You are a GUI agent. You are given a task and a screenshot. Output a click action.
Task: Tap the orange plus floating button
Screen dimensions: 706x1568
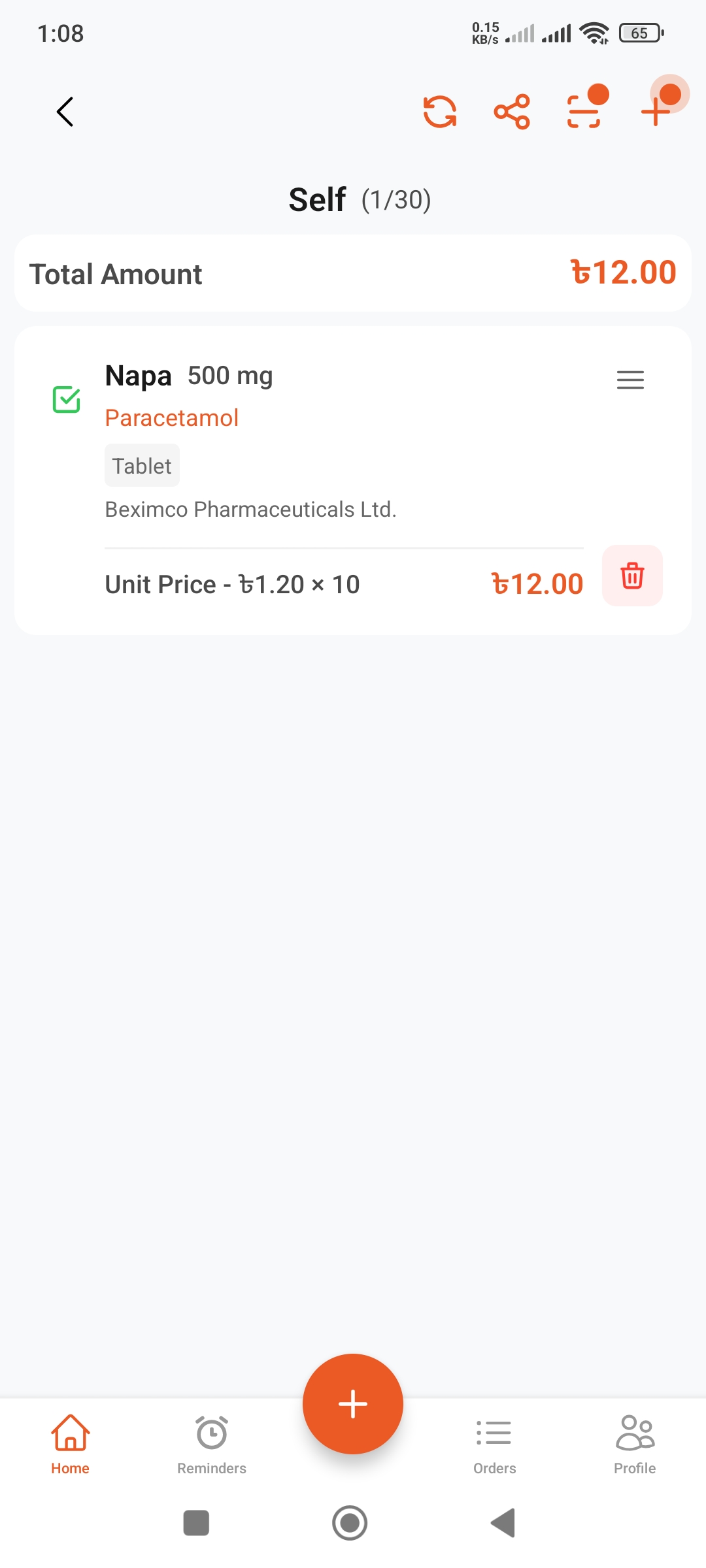tap(352, 1403)
